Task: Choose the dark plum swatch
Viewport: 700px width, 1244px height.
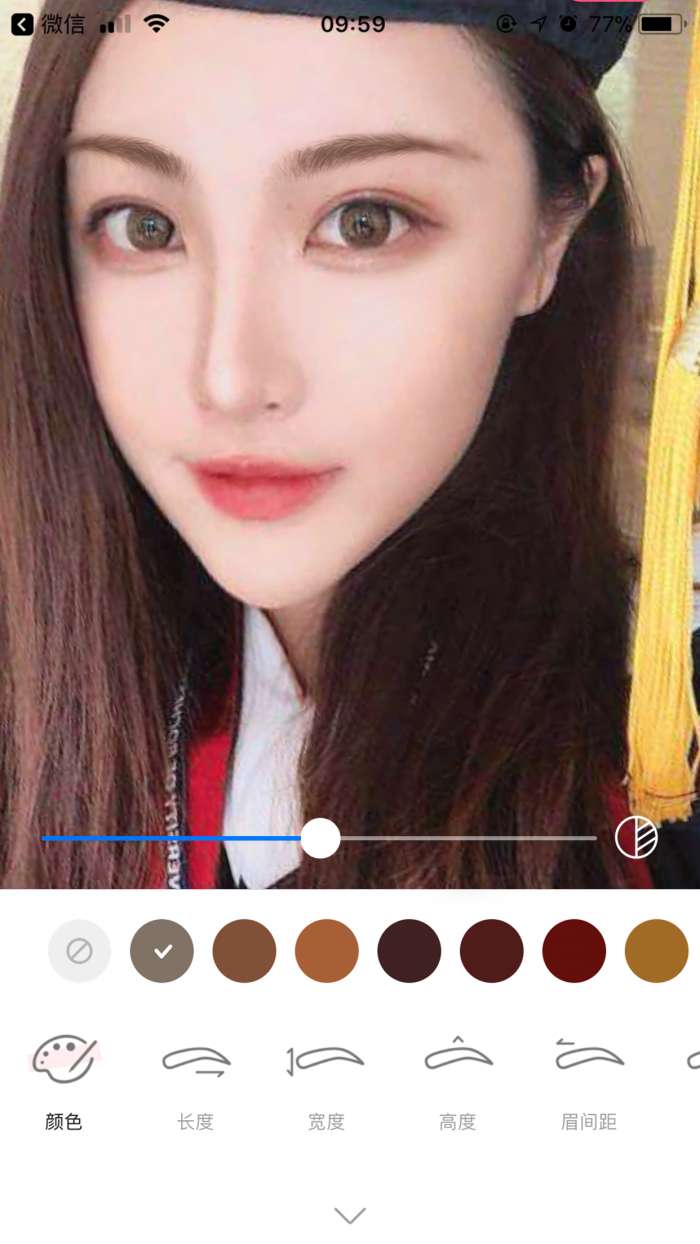Action: click(409, 951)
